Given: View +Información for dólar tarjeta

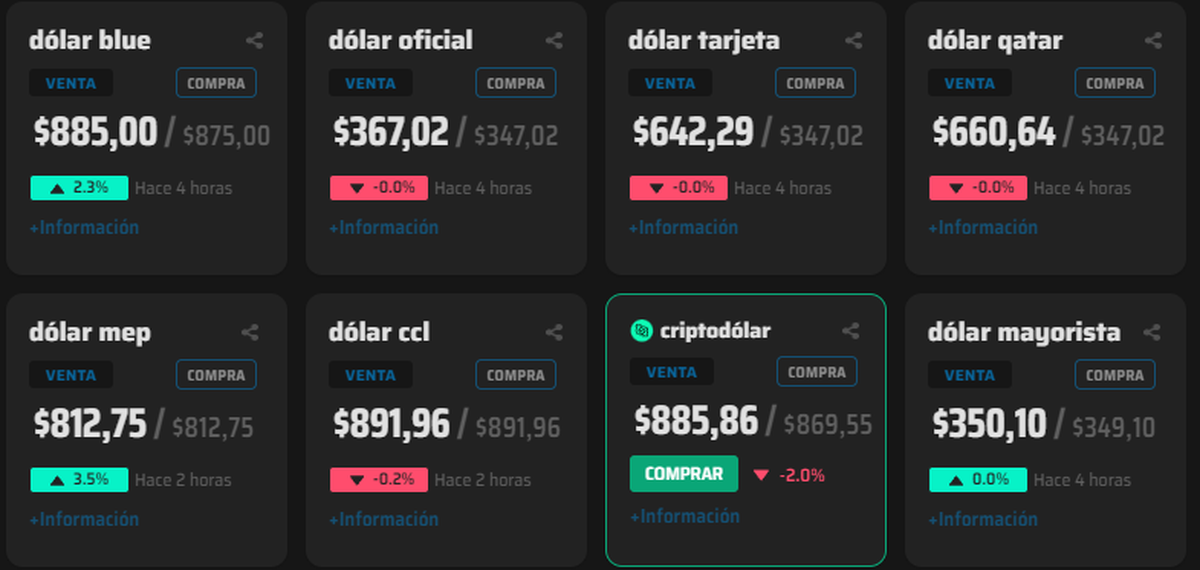Looking at the screenshot, I should coord(684,227).
